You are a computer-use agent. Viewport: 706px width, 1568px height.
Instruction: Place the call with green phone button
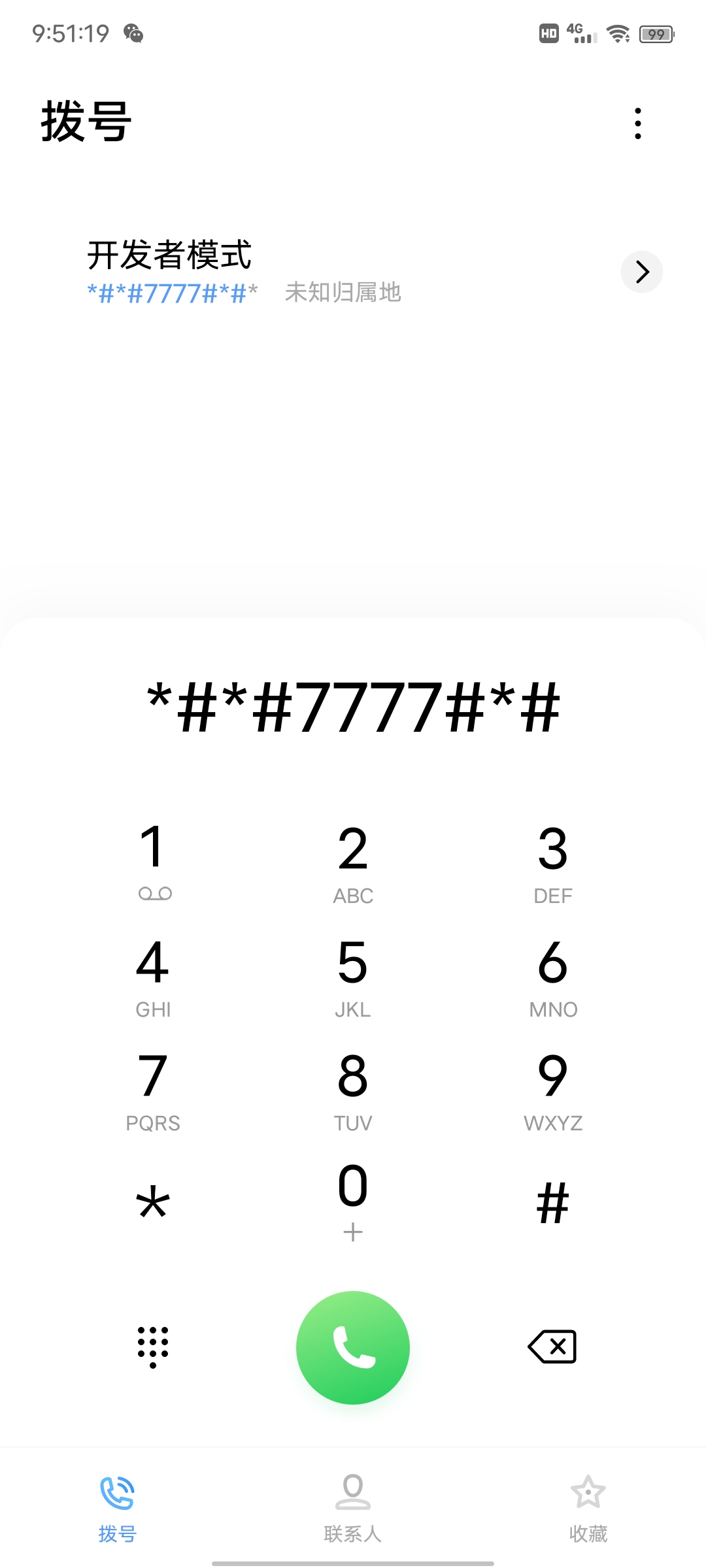(353, 1347)
